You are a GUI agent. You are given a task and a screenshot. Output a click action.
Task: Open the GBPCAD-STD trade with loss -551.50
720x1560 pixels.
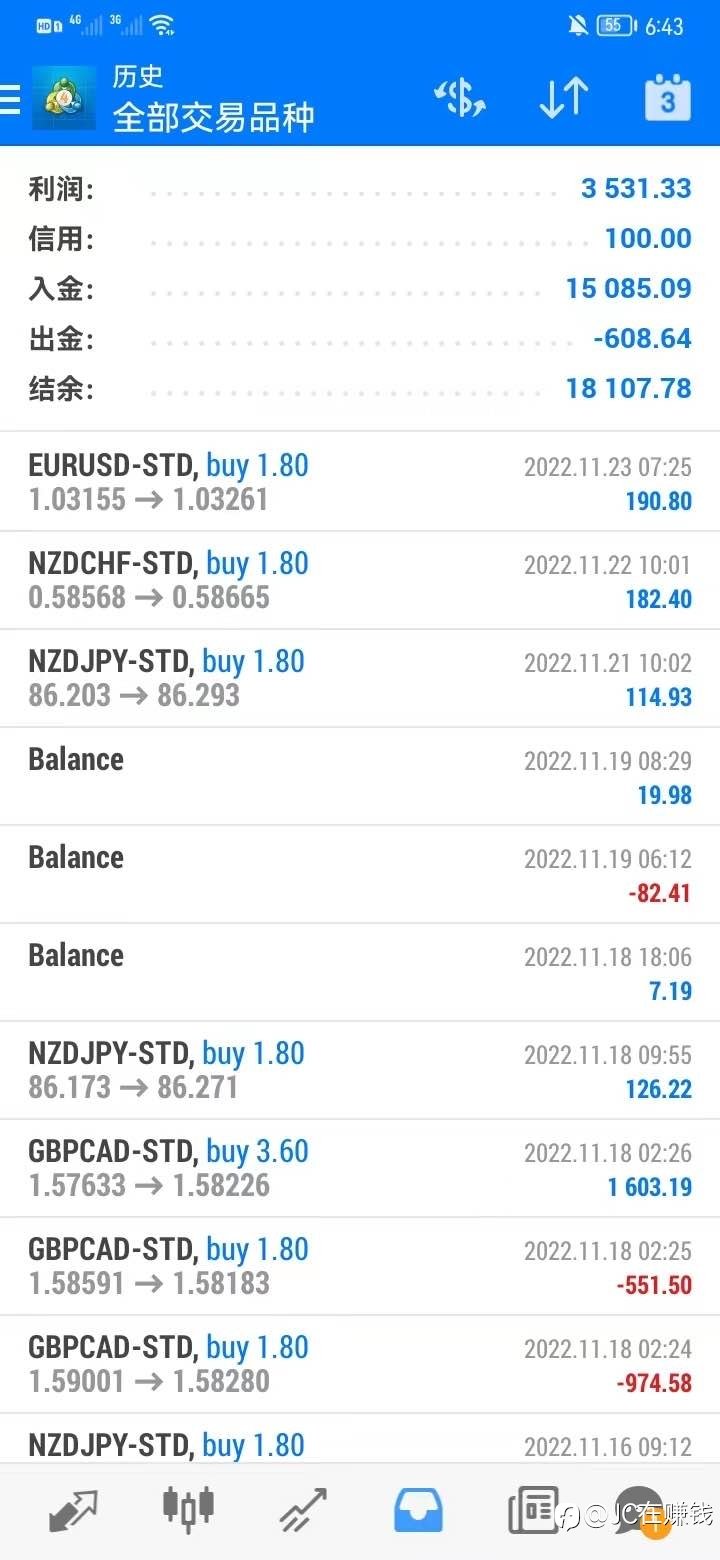coord(360,1266)
